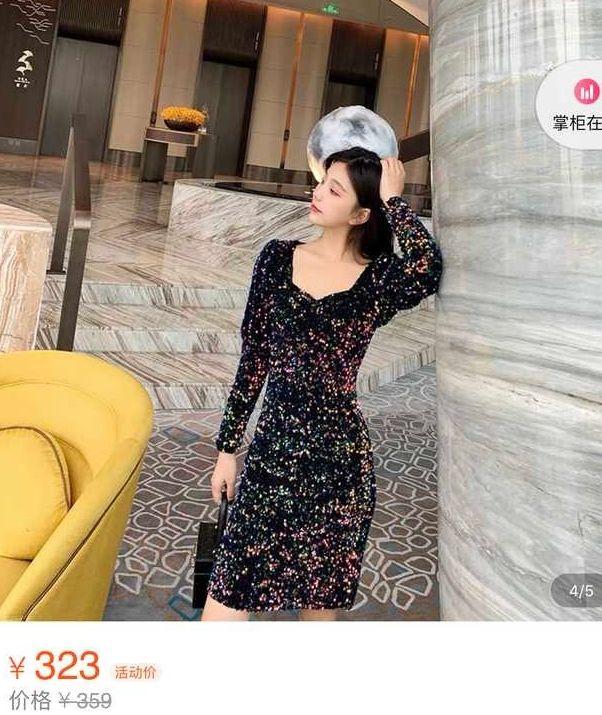602x715 pixels.
Task: Open the 掌柜在 live stream bubble
Action: 576,105
